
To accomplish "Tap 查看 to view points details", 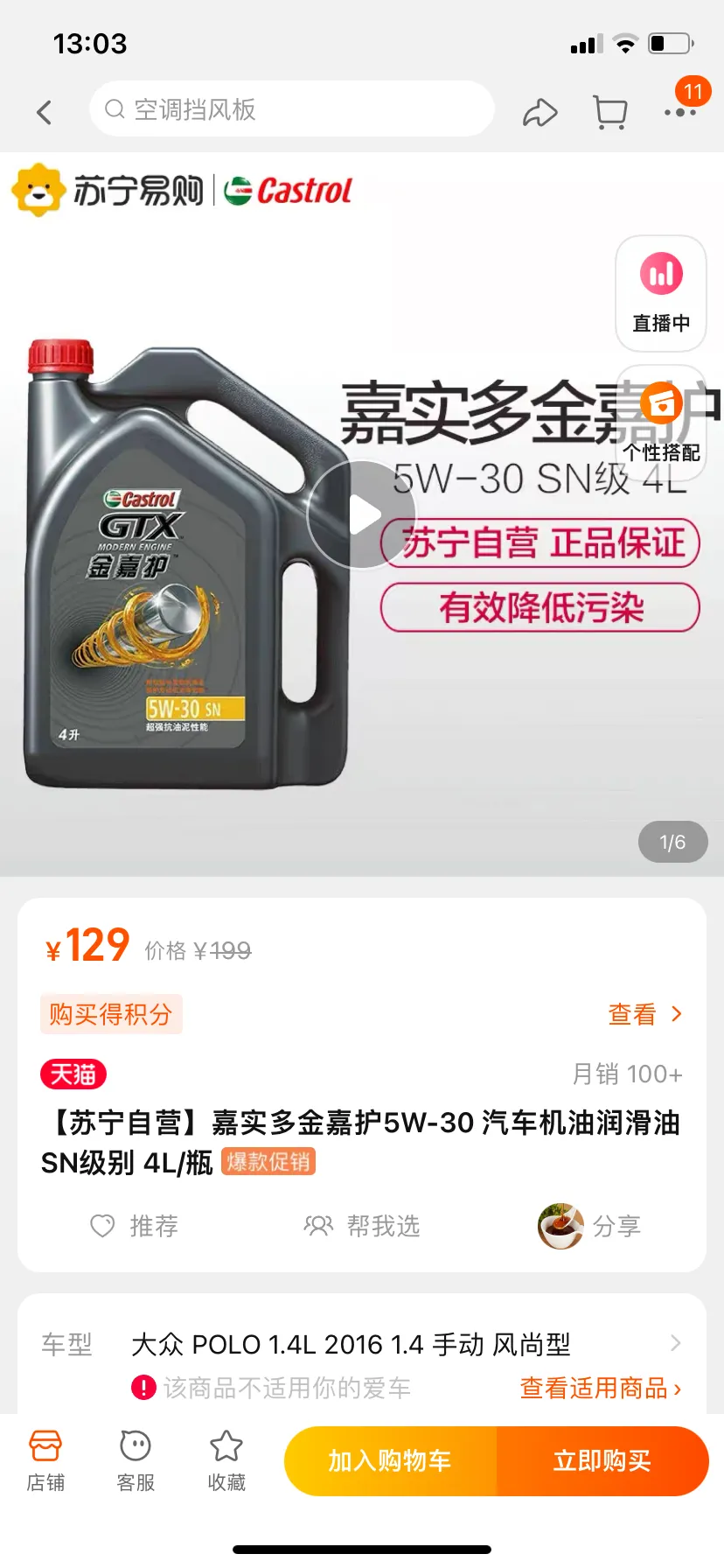I will (x=644, y=1014).
